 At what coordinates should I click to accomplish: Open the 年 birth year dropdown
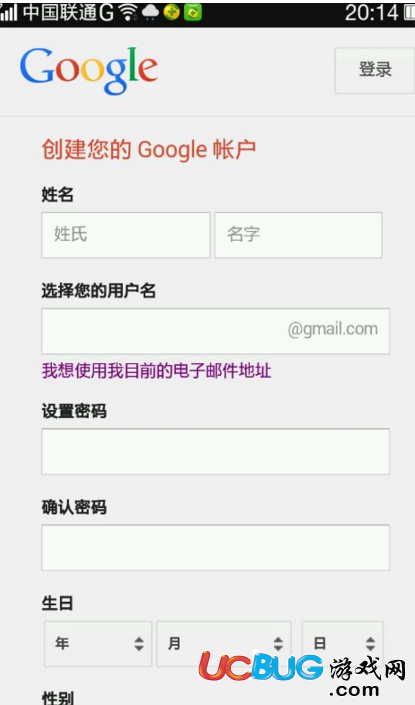(98, 644)
